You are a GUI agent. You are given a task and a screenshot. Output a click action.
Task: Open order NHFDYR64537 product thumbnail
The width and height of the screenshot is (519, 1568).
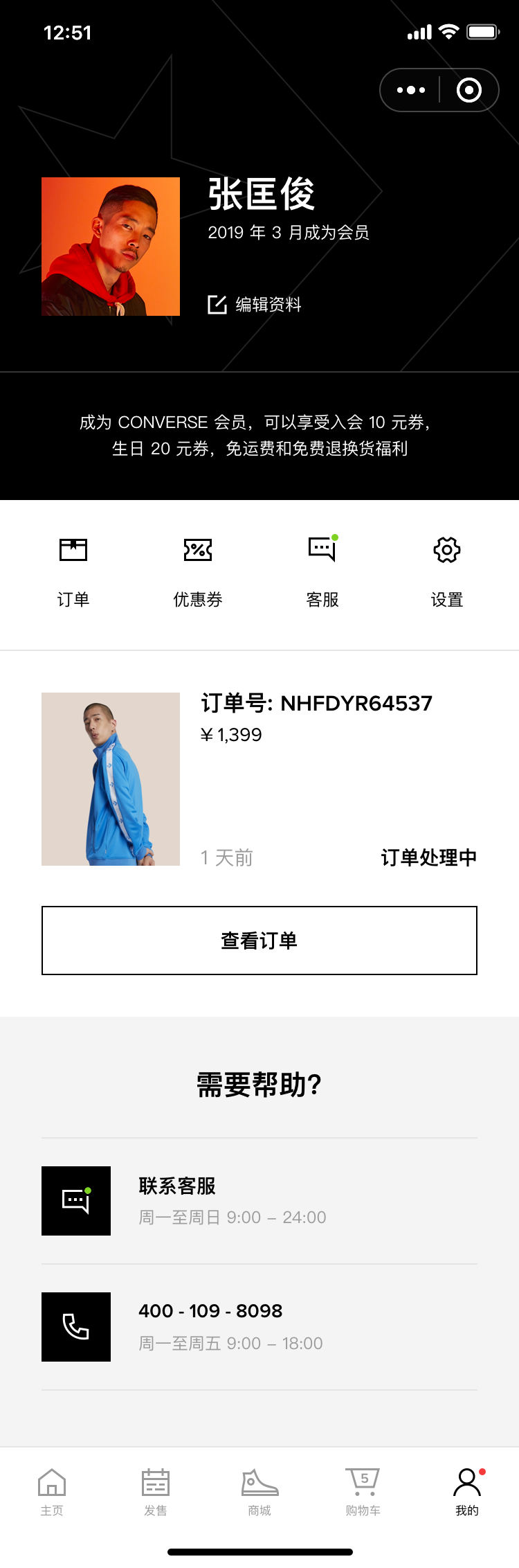pos(111,778)
